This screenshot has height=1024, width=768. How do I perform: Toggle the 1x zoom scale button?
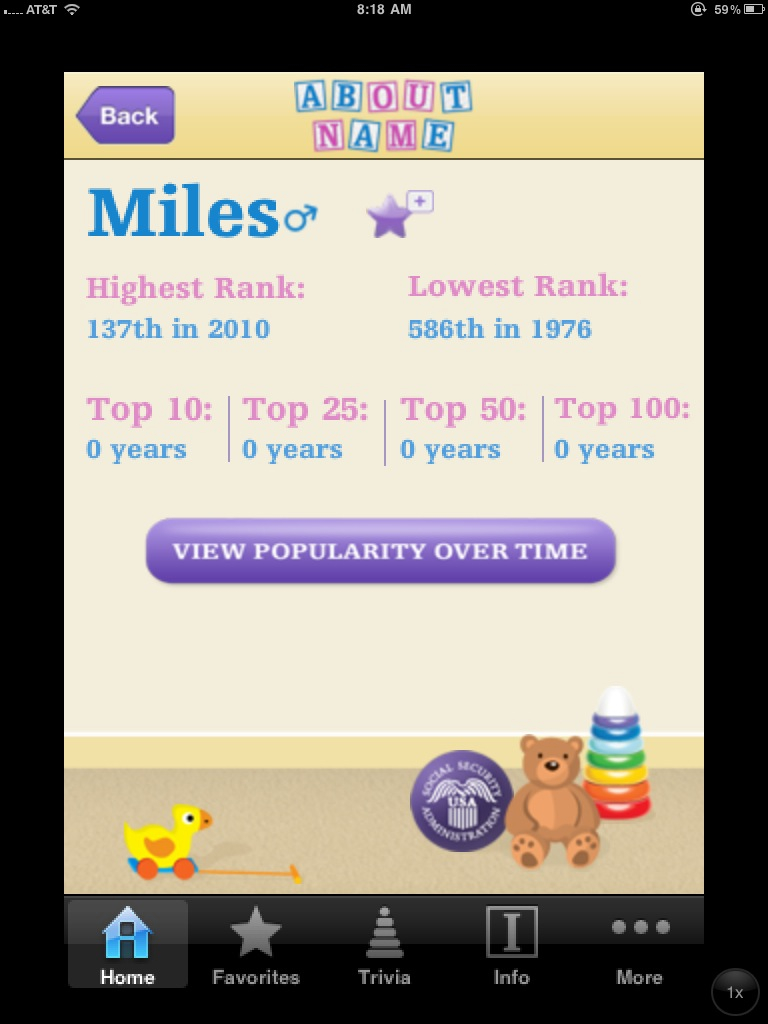pos(735,992)
